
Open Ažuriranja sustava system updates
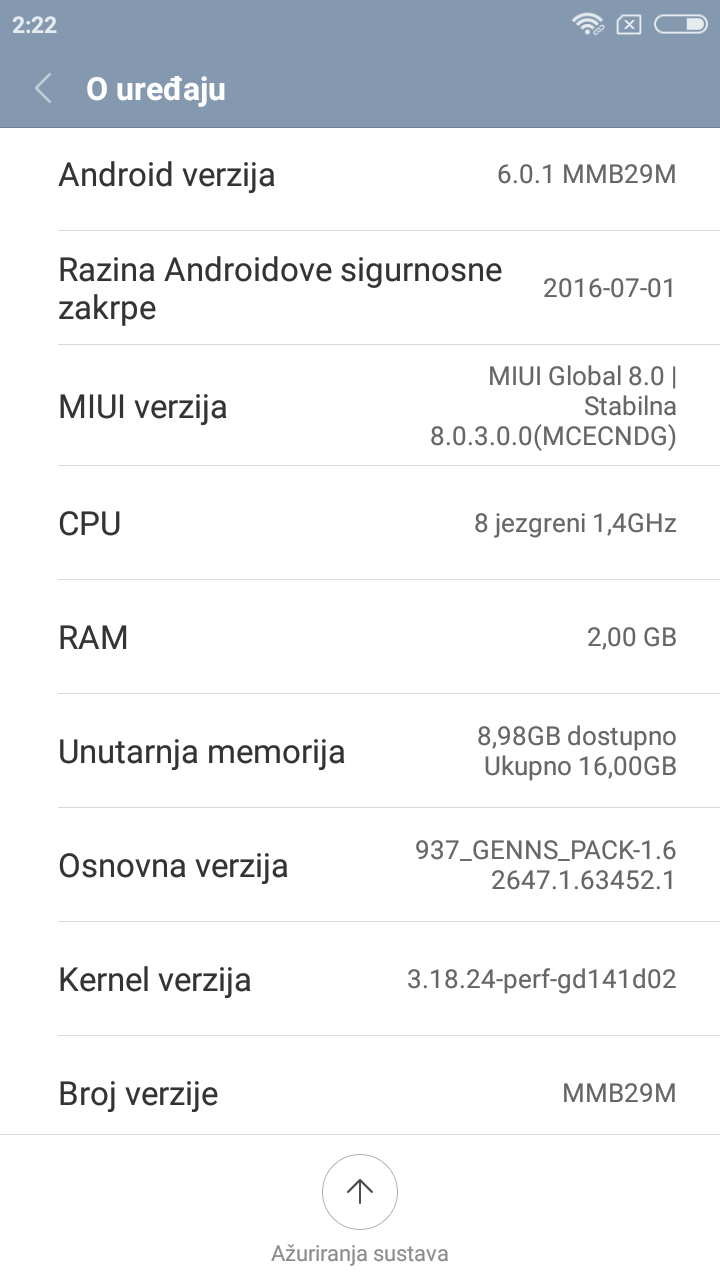pos(360,1192)
